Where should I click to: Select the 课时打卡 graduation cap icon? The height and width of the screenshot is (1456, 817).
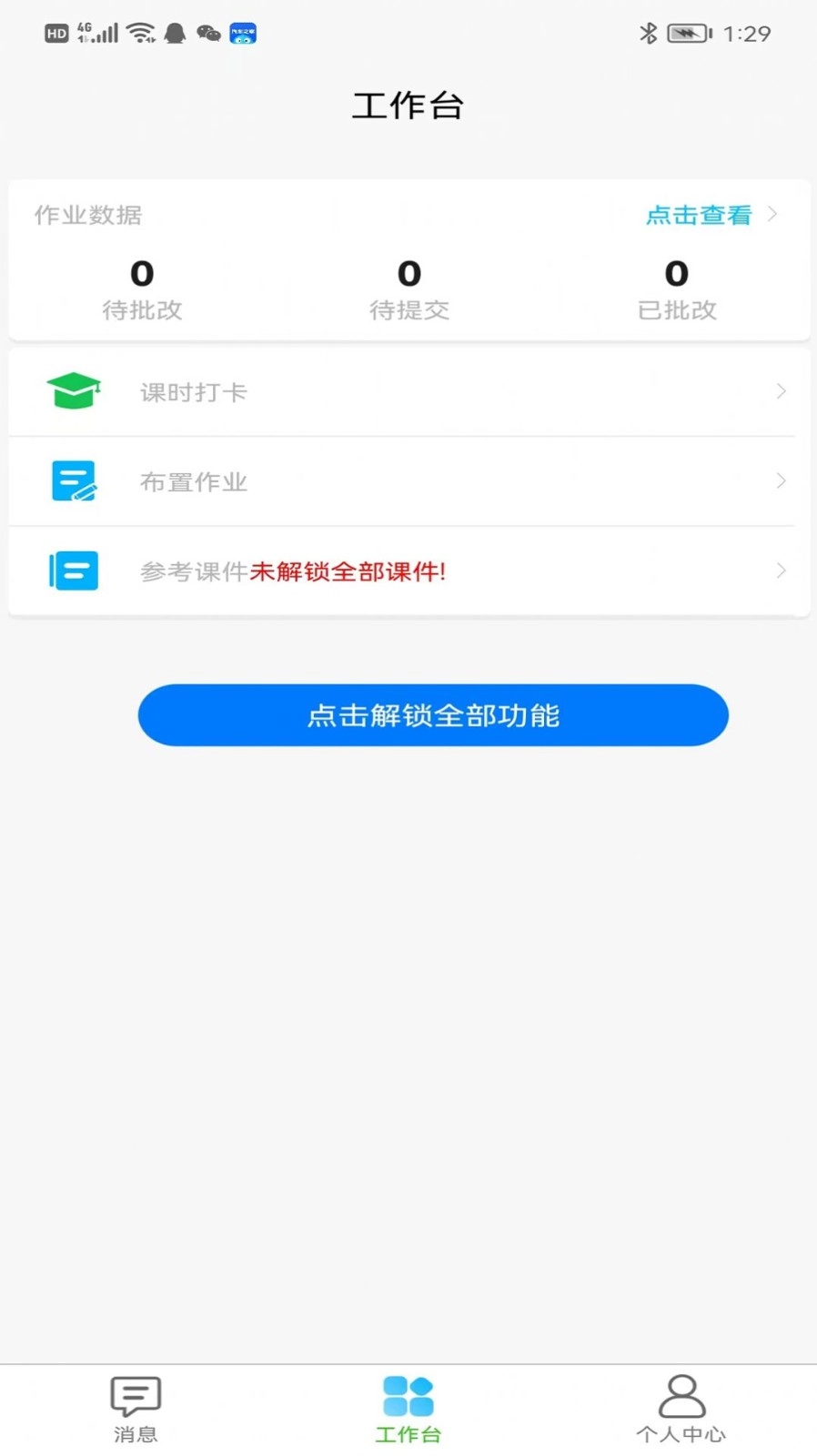(74, 389)
